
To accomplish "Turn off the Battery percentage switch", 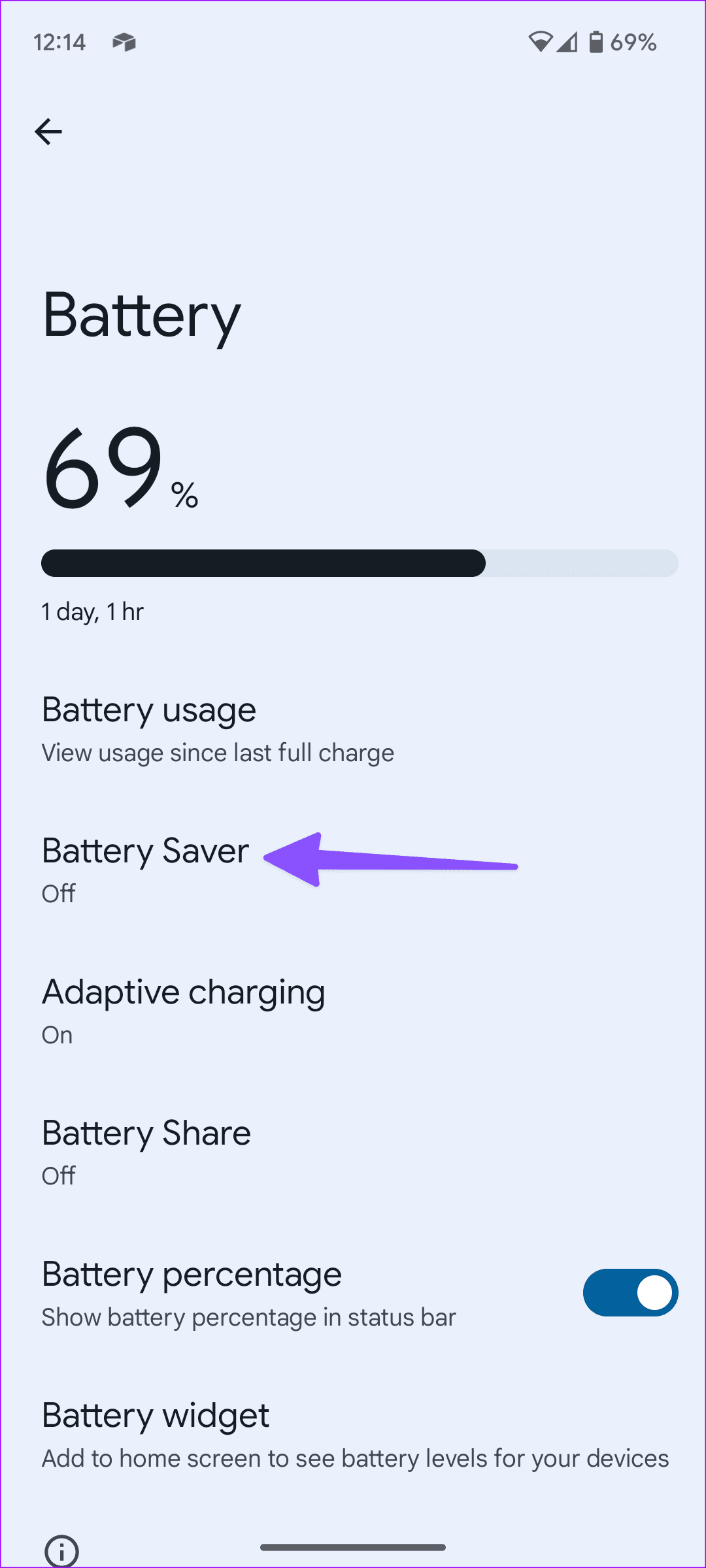I will point(630,1292).
